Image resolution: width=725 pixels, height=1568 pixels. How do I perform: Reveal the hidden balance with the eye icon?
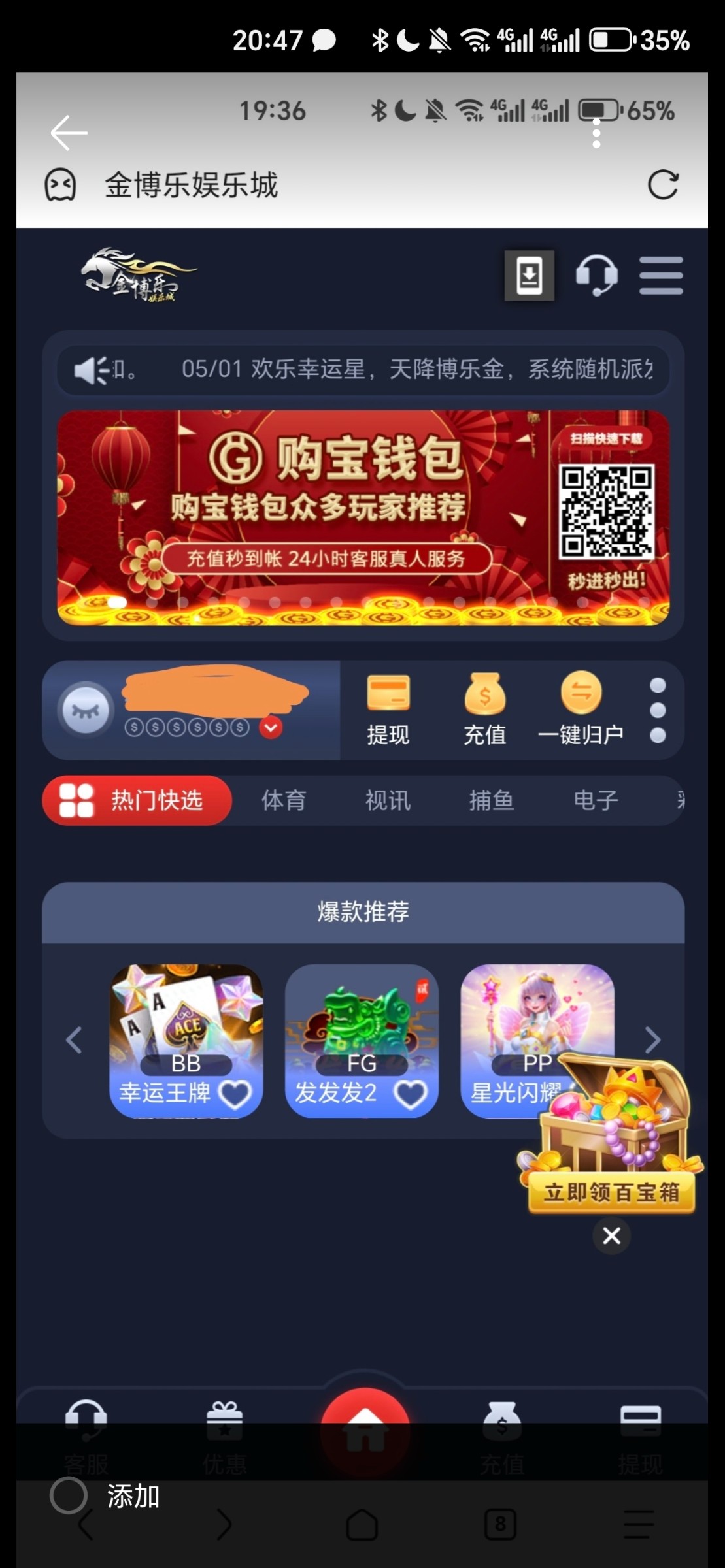(x=85, y=710)
